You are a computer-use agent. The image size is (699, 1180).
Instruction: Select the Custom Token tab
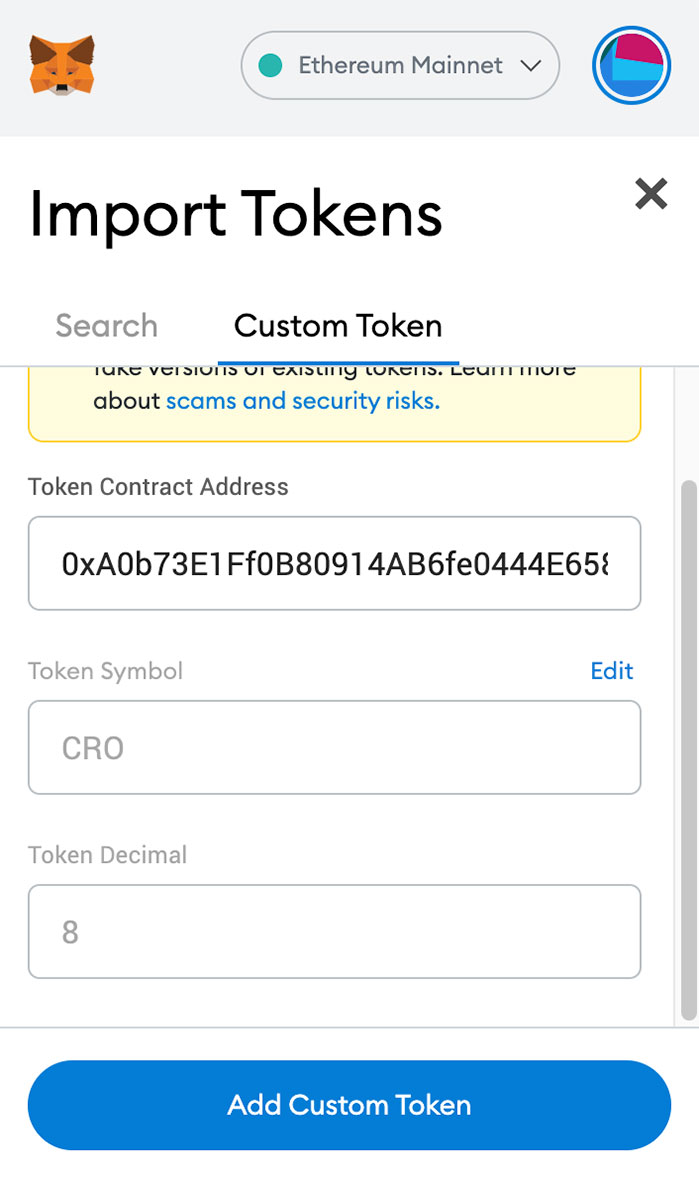(338, 326)
